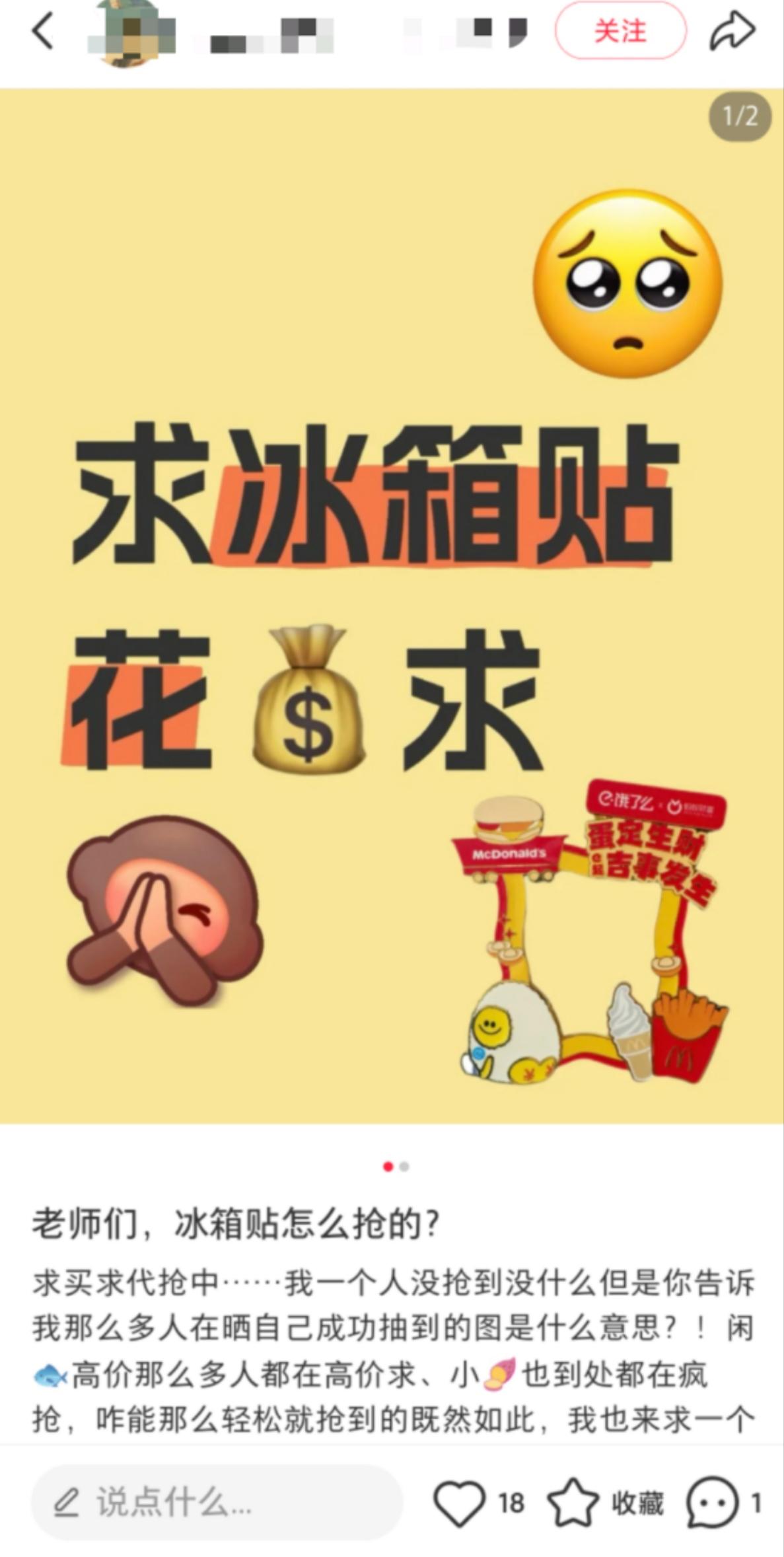Tap the 说点什么 comment input box
This screenshot has width=784, height=1557.
[x=217, y=1503]
